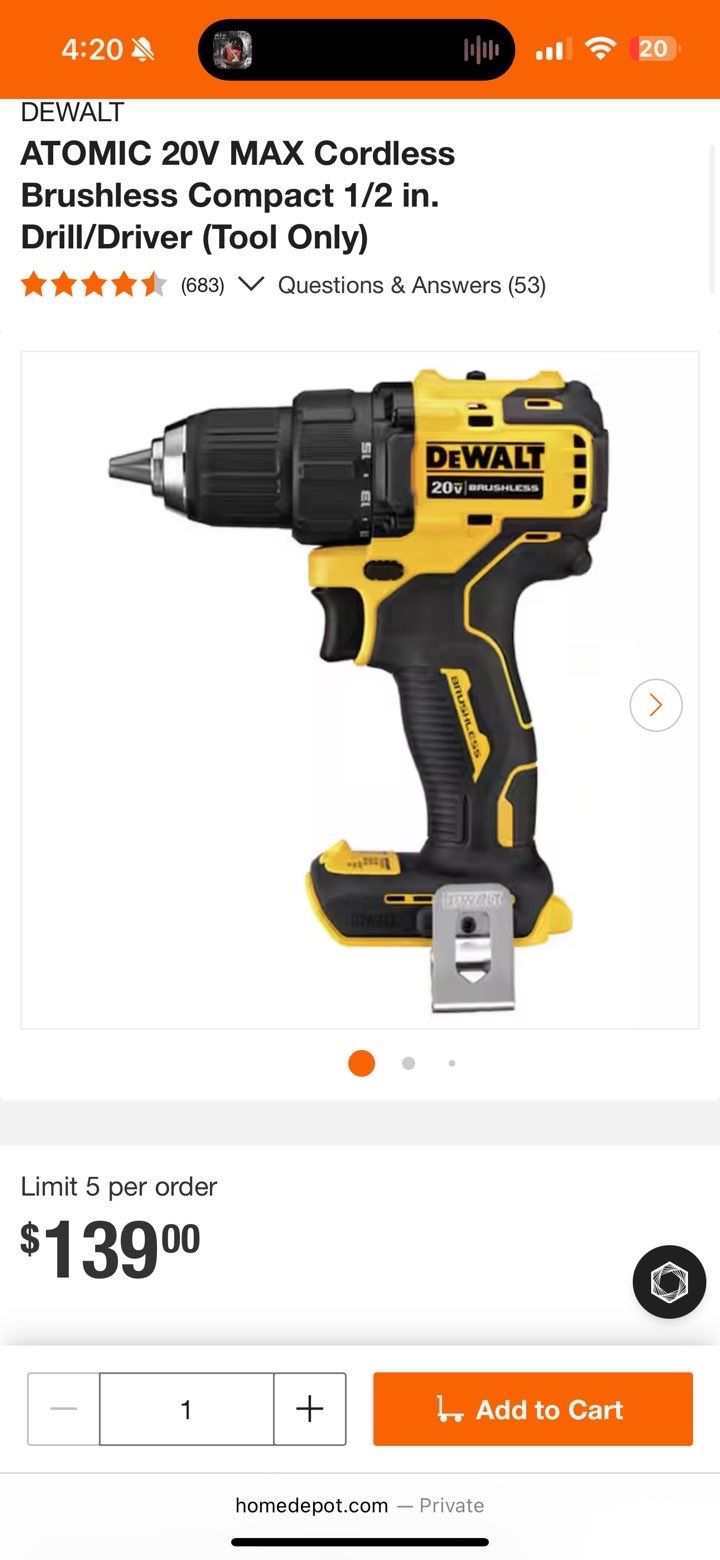Select the third carousel dot

pos(451,1063)
